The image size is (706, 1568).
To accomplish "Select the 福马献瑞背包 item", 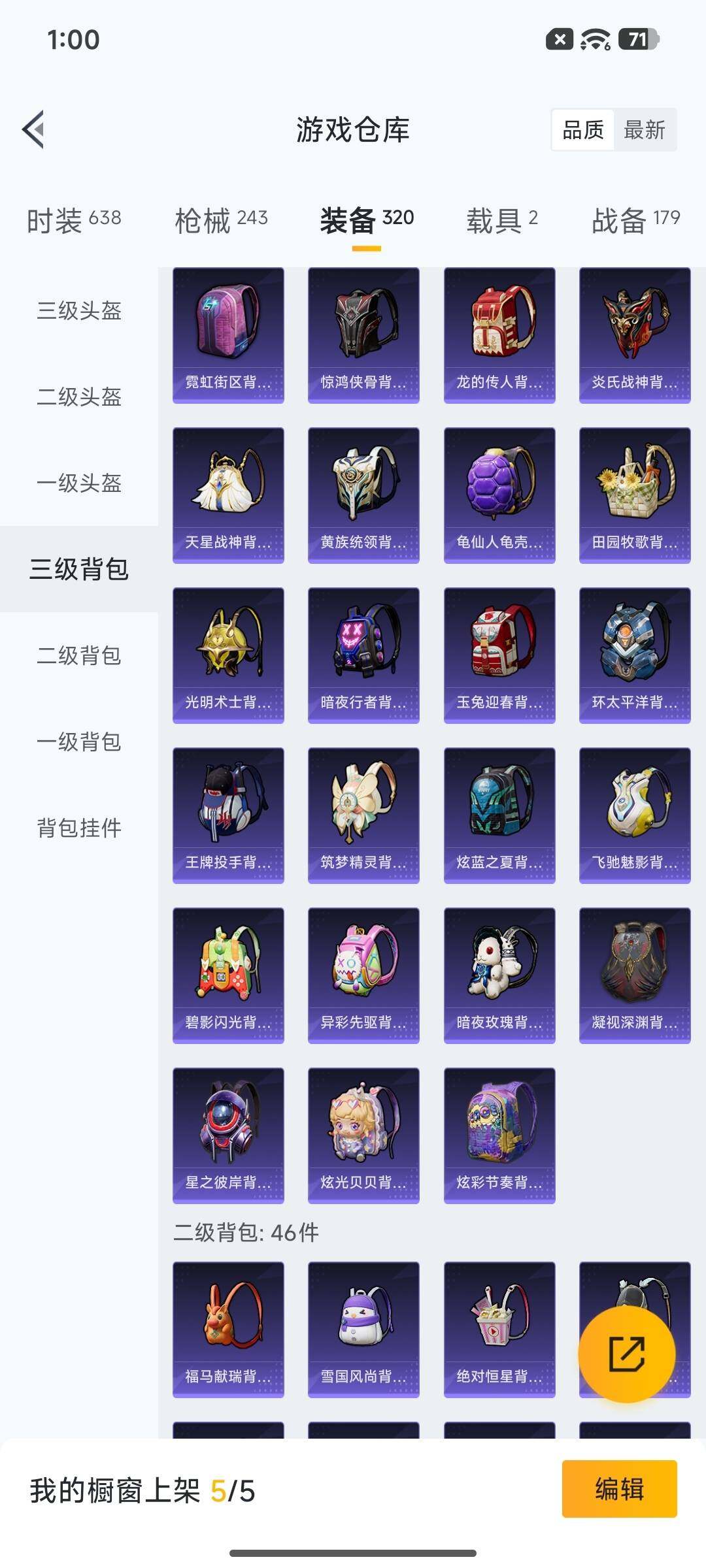I will pyautogui.click(x=227, y=1333).
